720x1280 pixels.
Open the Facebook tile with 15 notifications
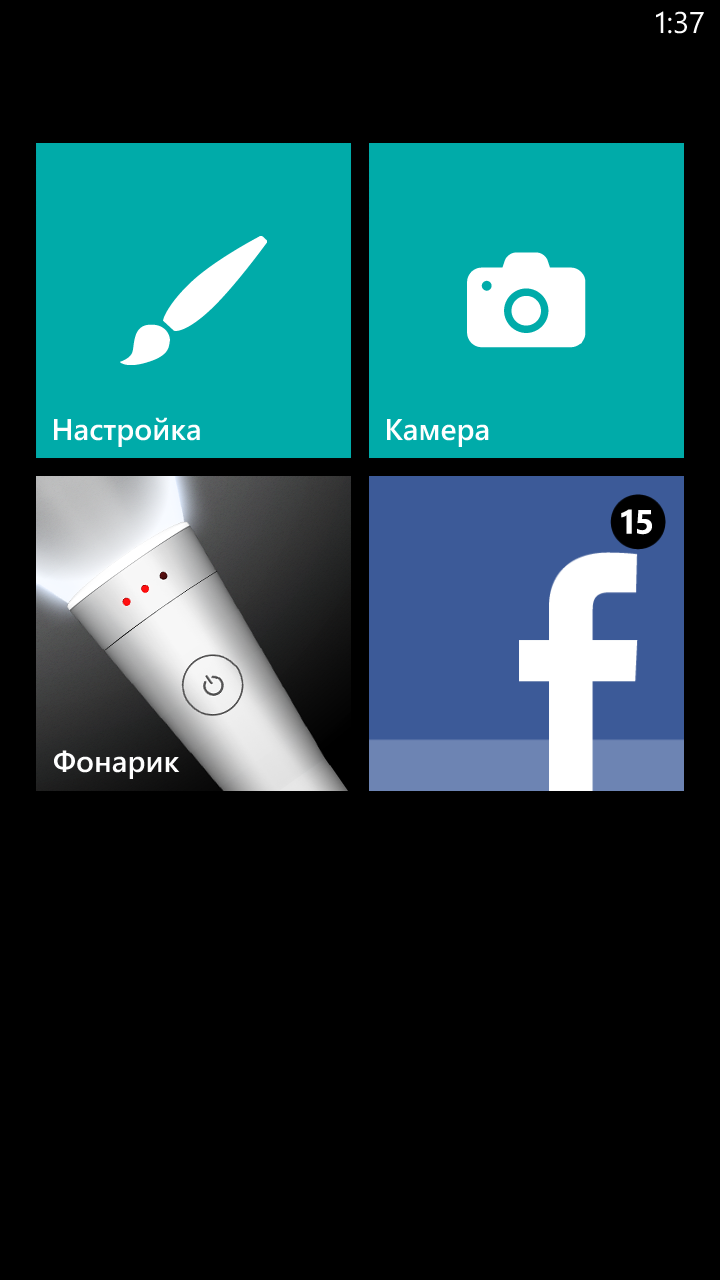tap(526, 633)
